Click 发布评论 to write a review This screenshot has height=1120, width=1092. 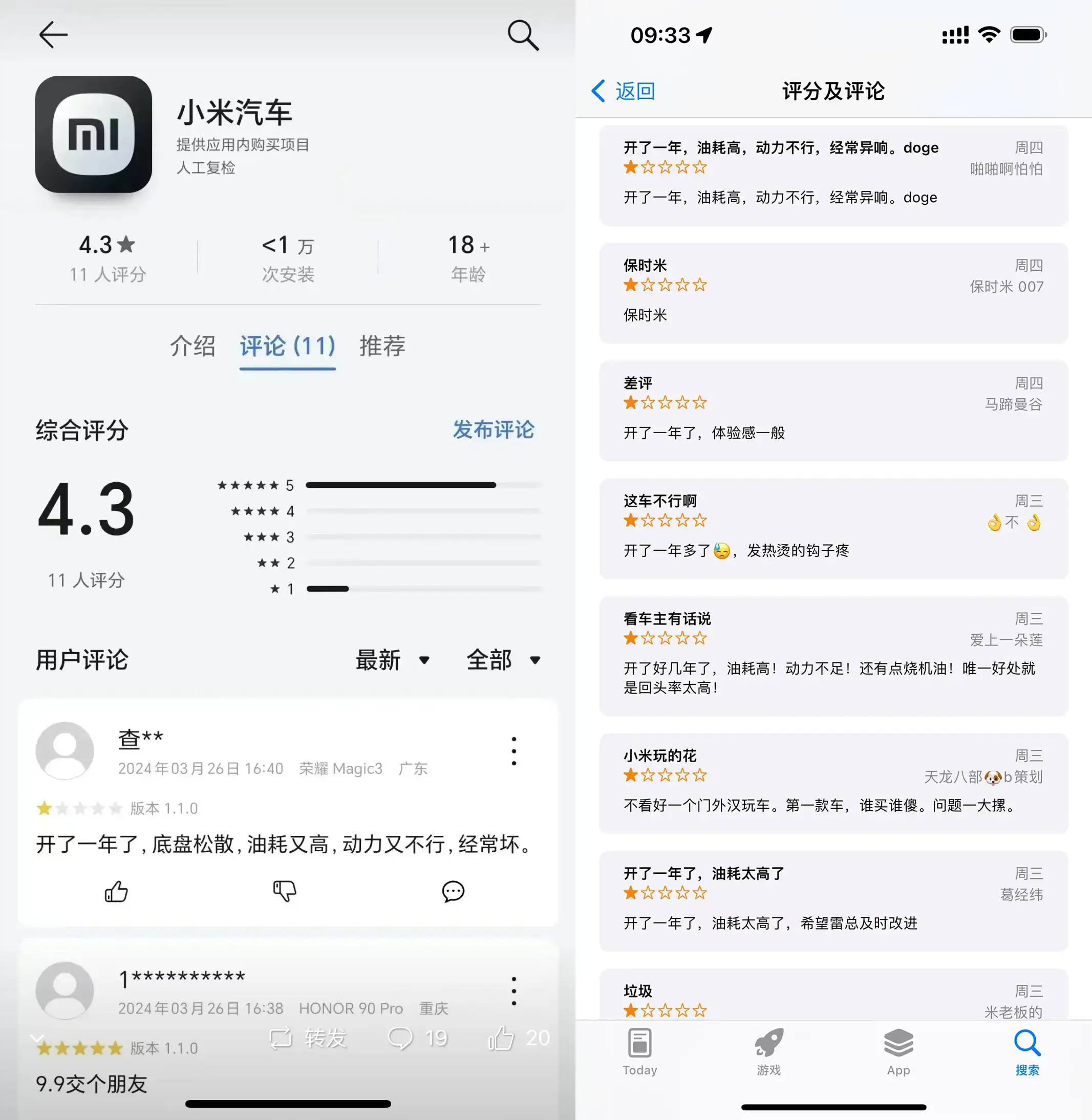pos(492,430)
